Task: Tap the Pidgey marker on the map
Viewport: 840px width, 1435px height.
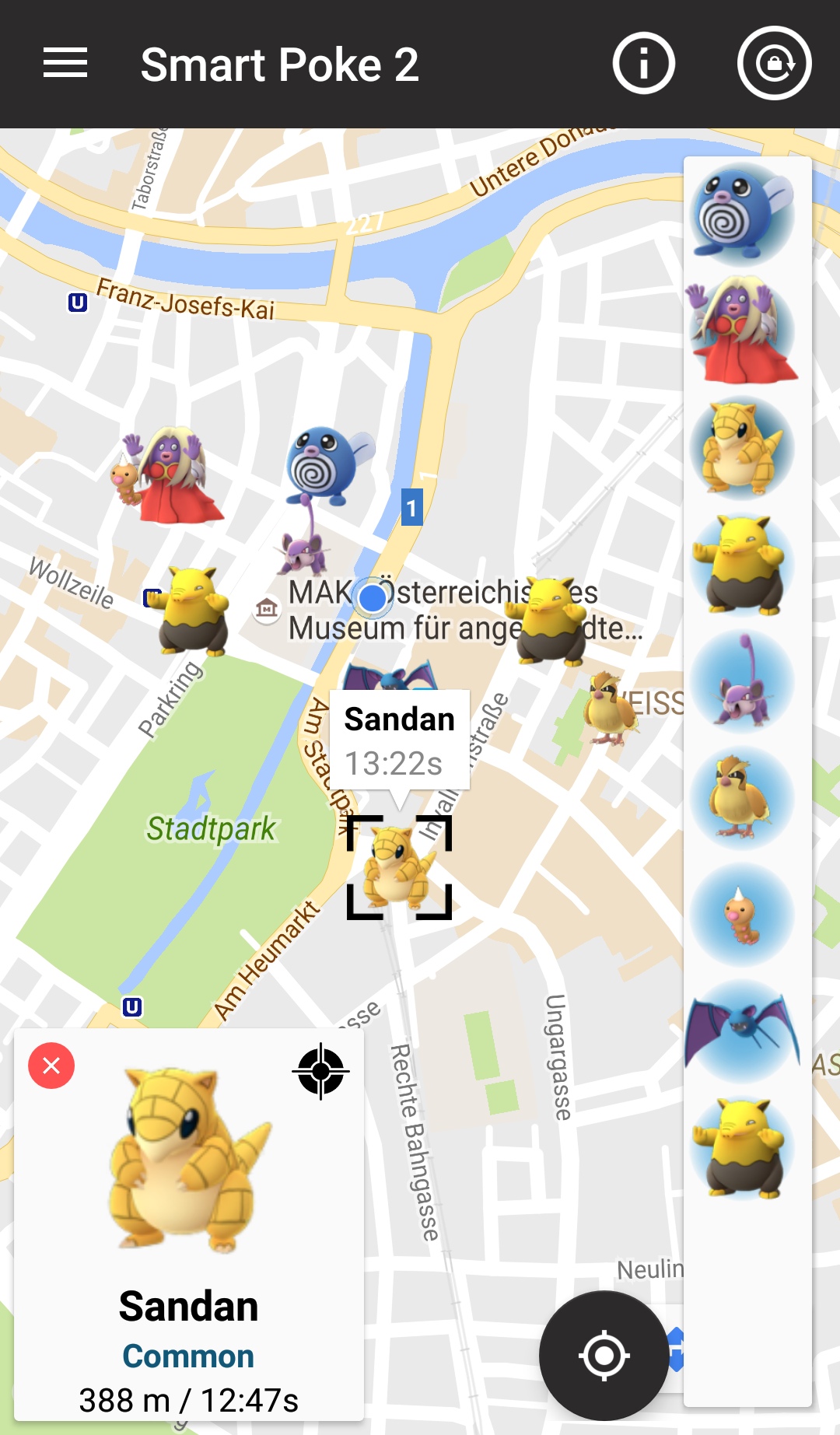Action: pos(611,709)
